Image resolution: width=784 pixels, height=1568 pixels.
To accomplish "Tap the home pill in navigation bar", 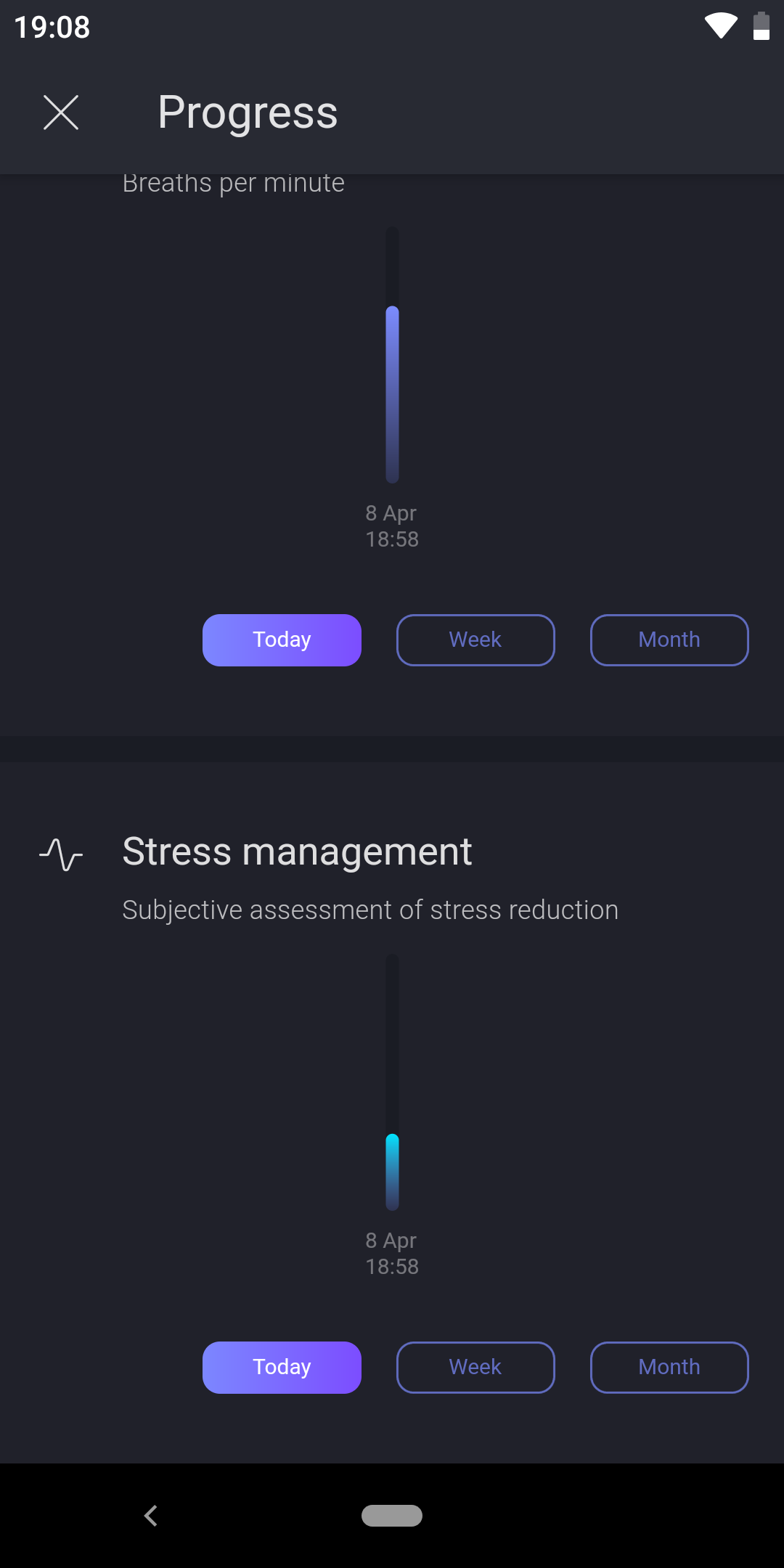I will [x=392, y=1516].
